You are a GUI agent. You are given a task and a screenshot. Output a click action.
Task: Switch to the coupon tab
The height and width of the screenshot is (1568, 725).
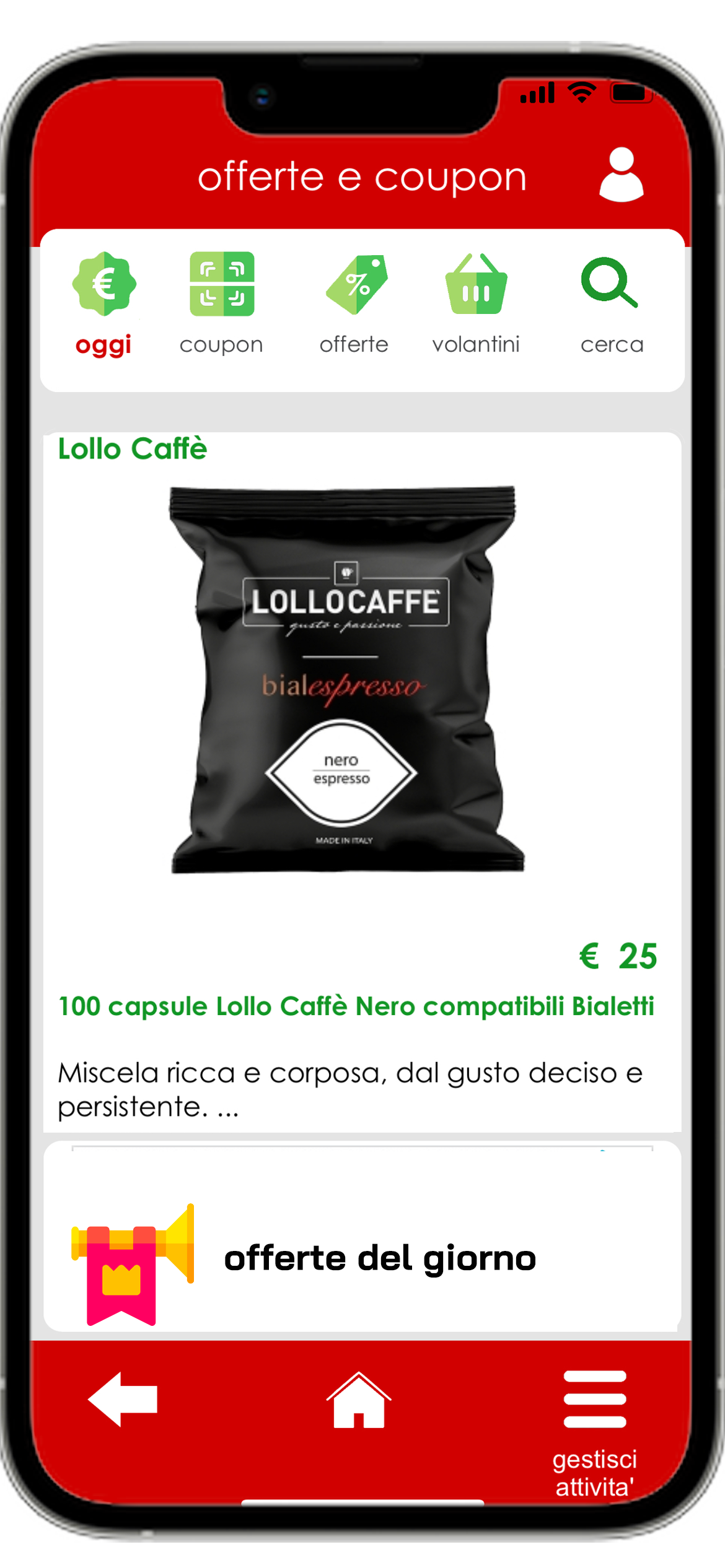tap(221, 303)
